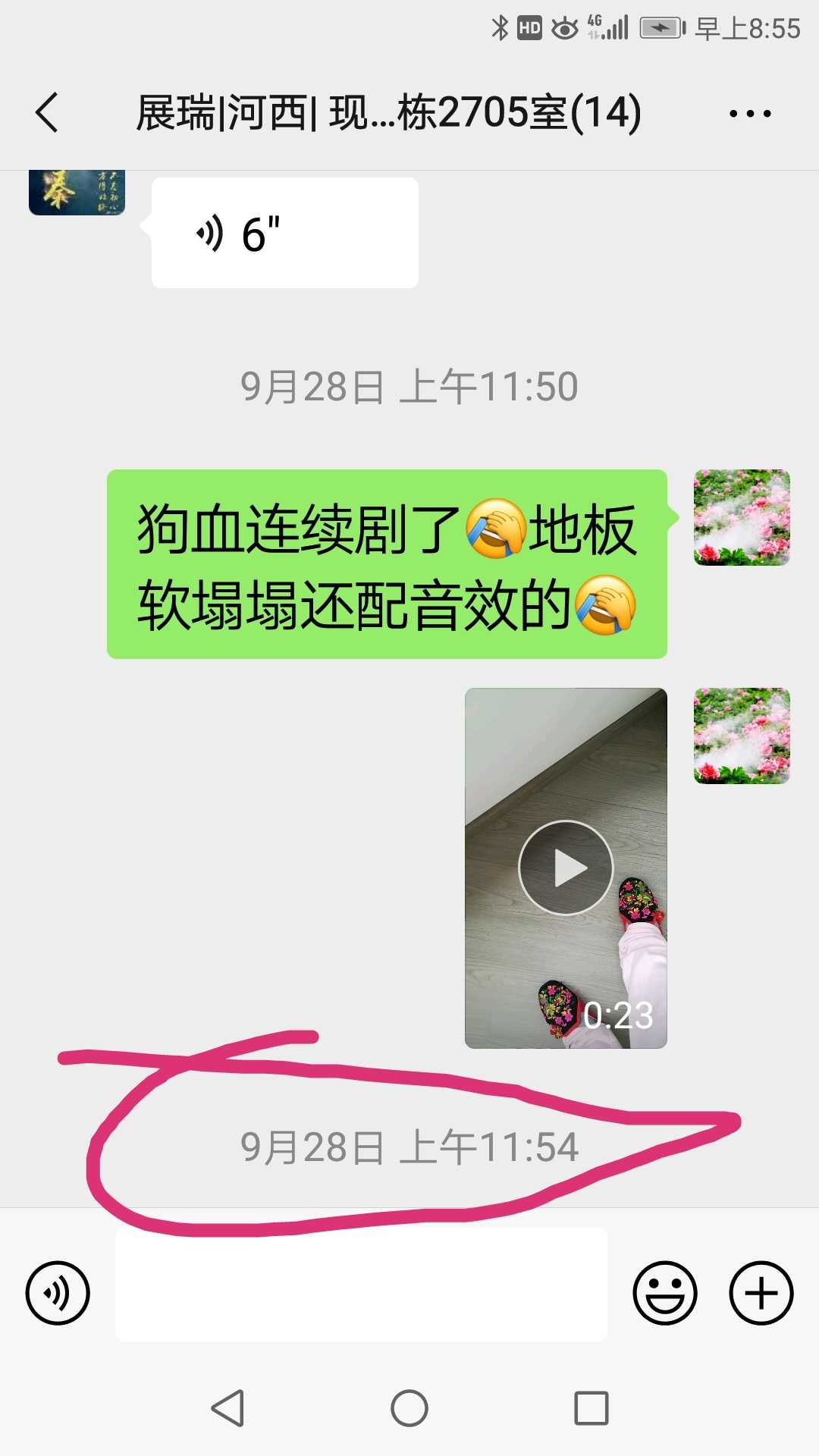Play the 0:23 floor video
This screenshot has height=1456, width=819.
pyautogui.click(x=566, y=868)
